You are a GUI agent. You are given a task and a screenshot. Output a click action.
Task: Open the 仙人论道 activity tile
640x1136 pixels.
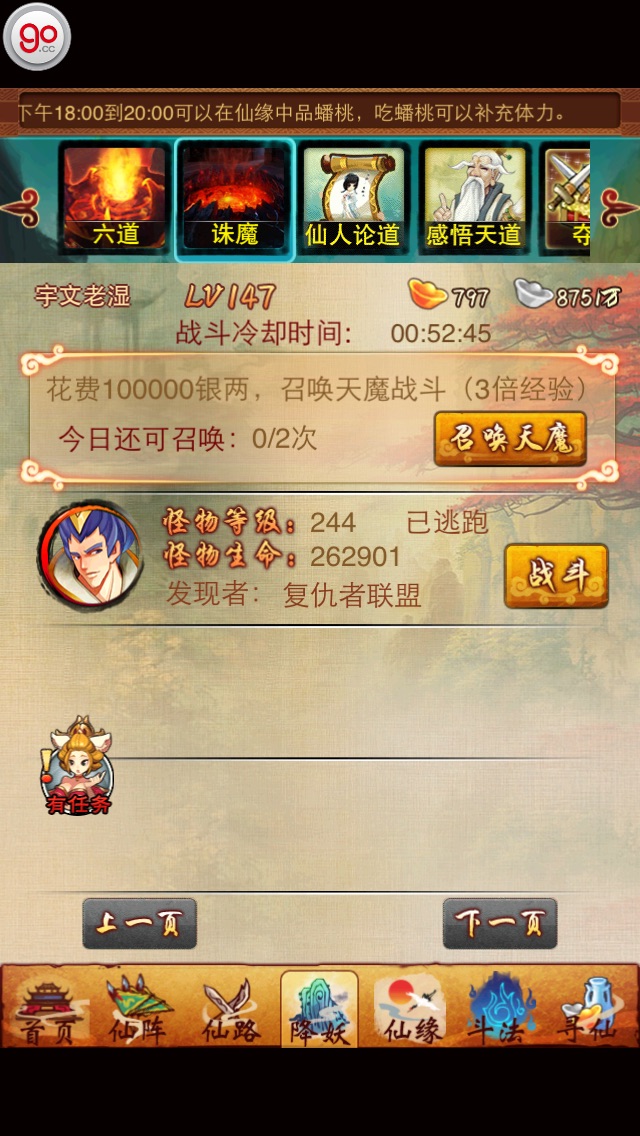point(352,198)
